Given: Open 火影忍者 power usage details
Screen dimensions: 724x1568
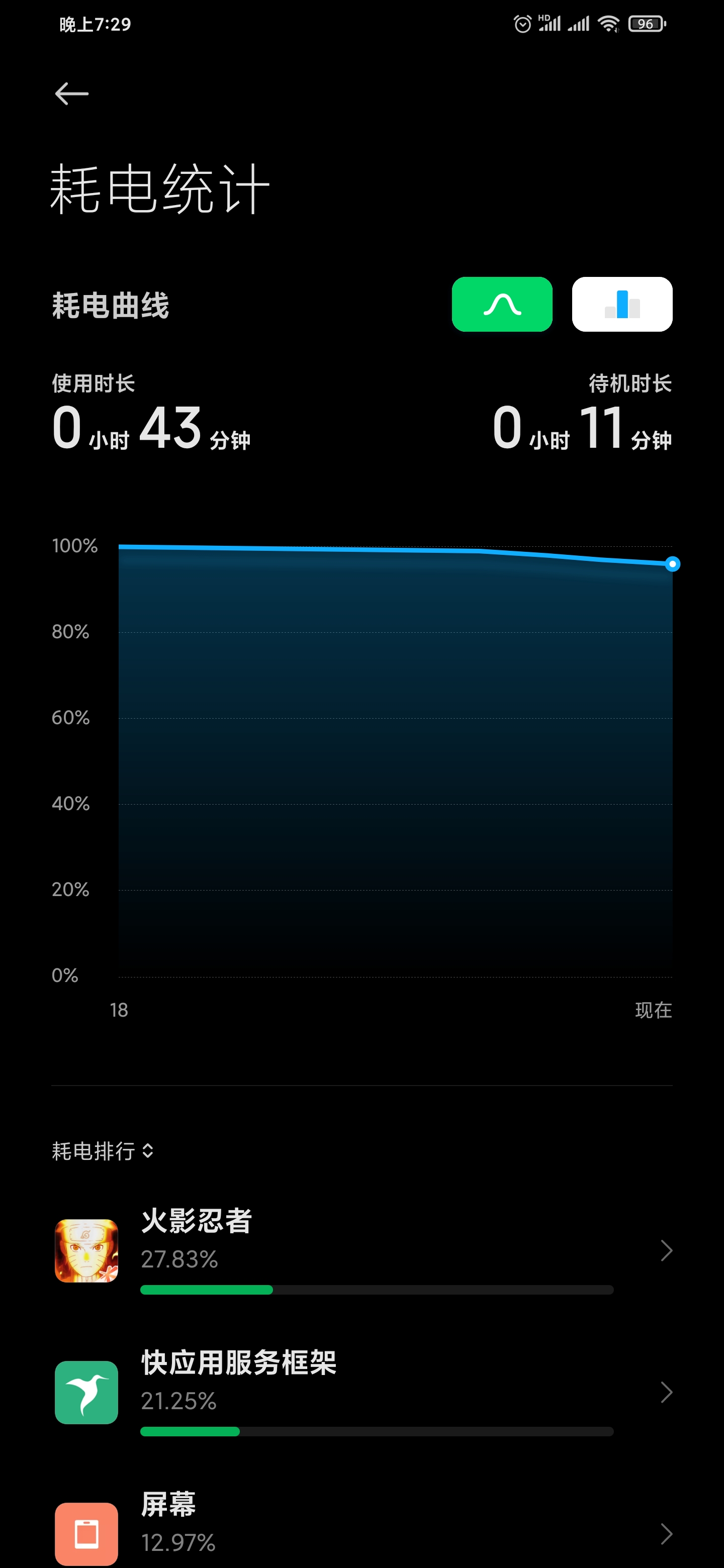Looking at the screenshot, I should [361, 1250].
